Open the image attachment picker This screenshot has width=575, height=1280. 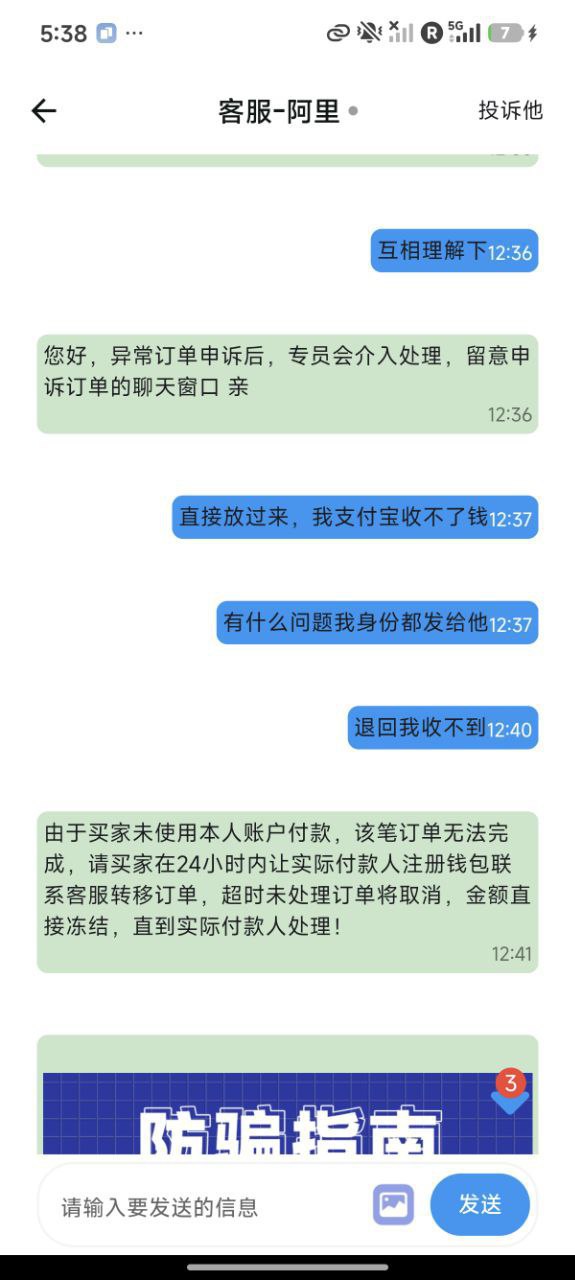tap(394, 1204)
